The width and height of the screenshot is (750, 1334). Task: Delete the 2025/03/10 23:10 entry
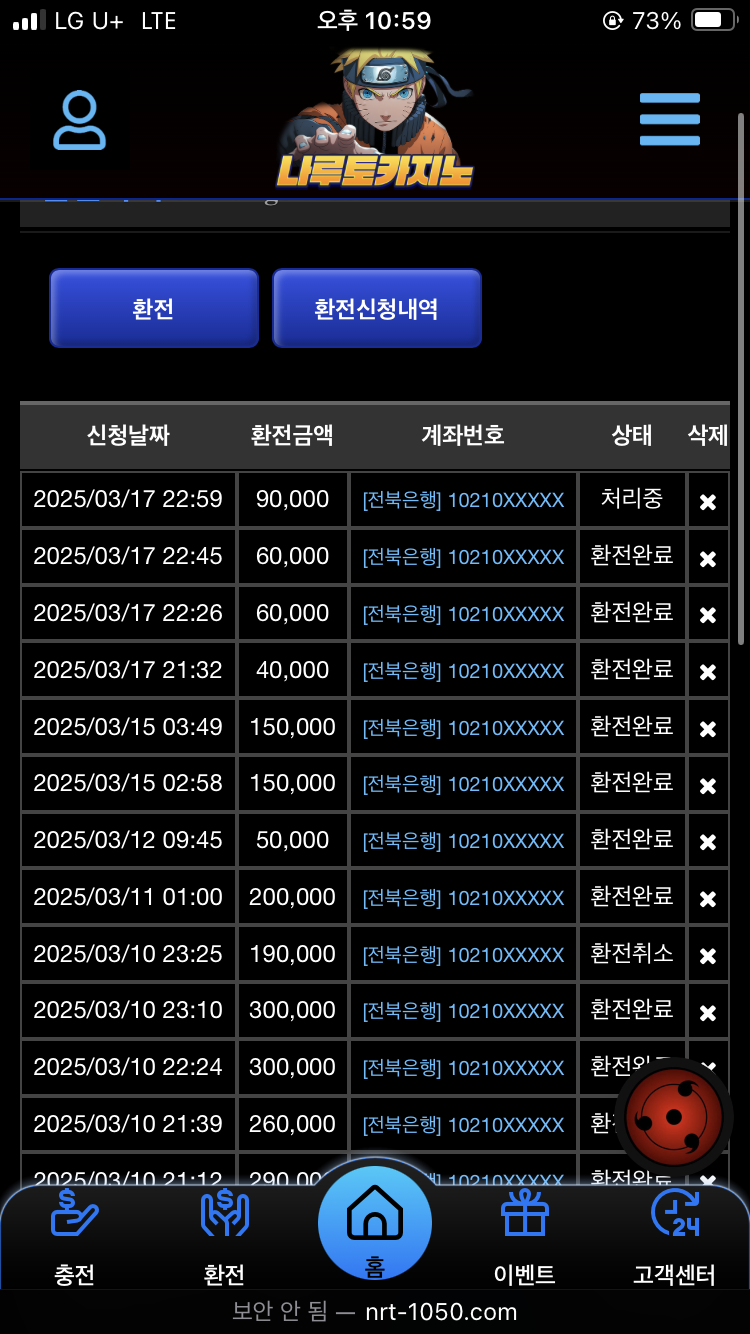(707, 1014)
